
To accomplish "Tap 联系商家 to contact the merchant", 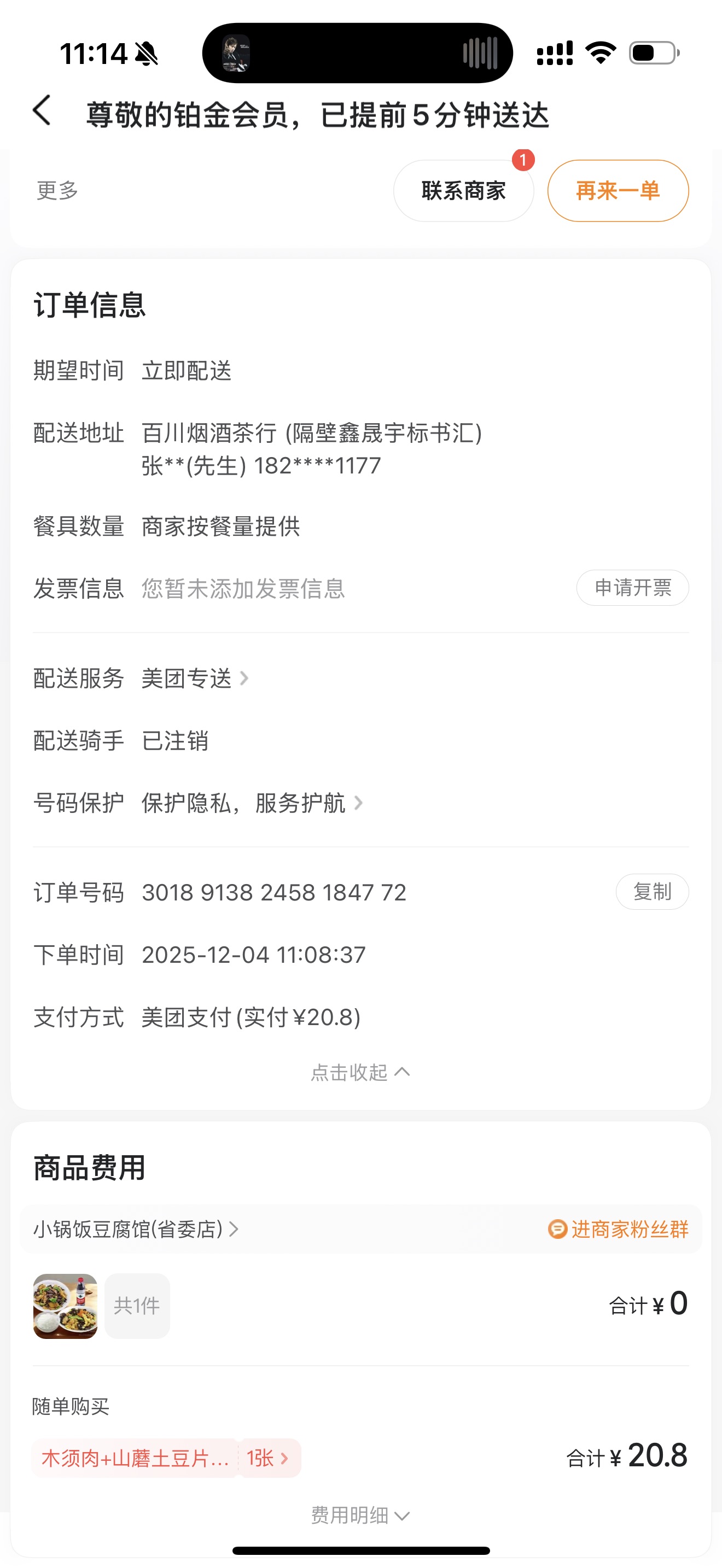I will click(463, 191).
